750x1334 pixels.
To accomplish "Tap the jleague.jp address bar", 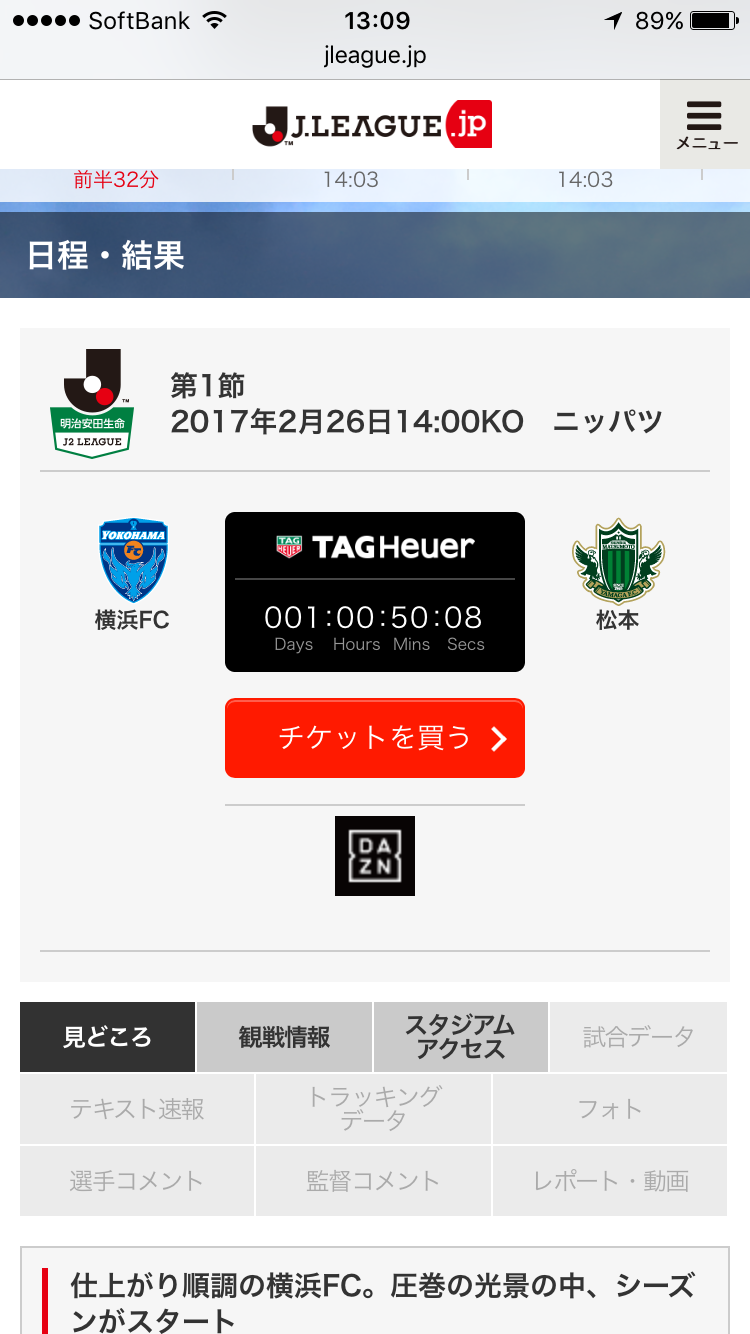I will point(375,56).
